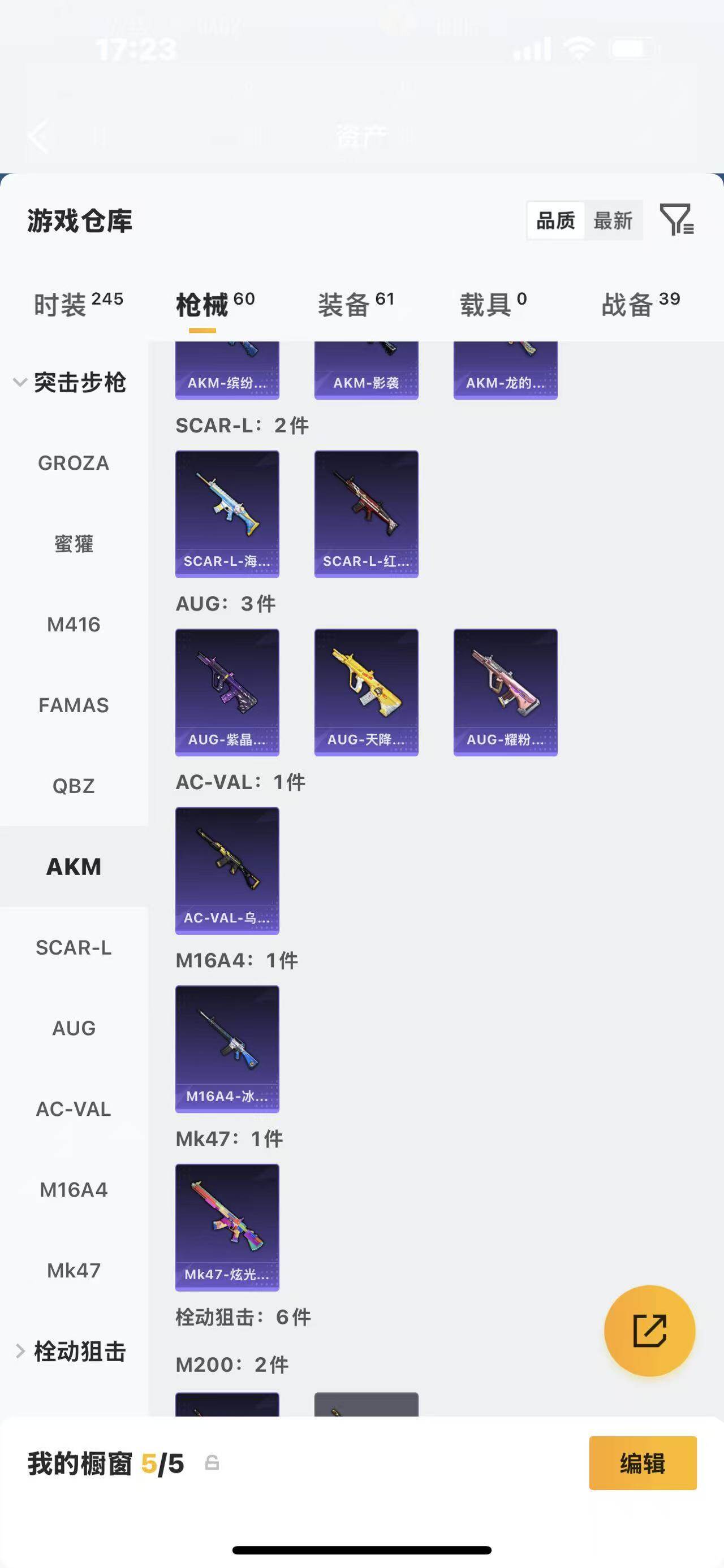Open the SCAR-L-海 skin card
Viewport: 724px width, 1568px height.
coord(227,514)
